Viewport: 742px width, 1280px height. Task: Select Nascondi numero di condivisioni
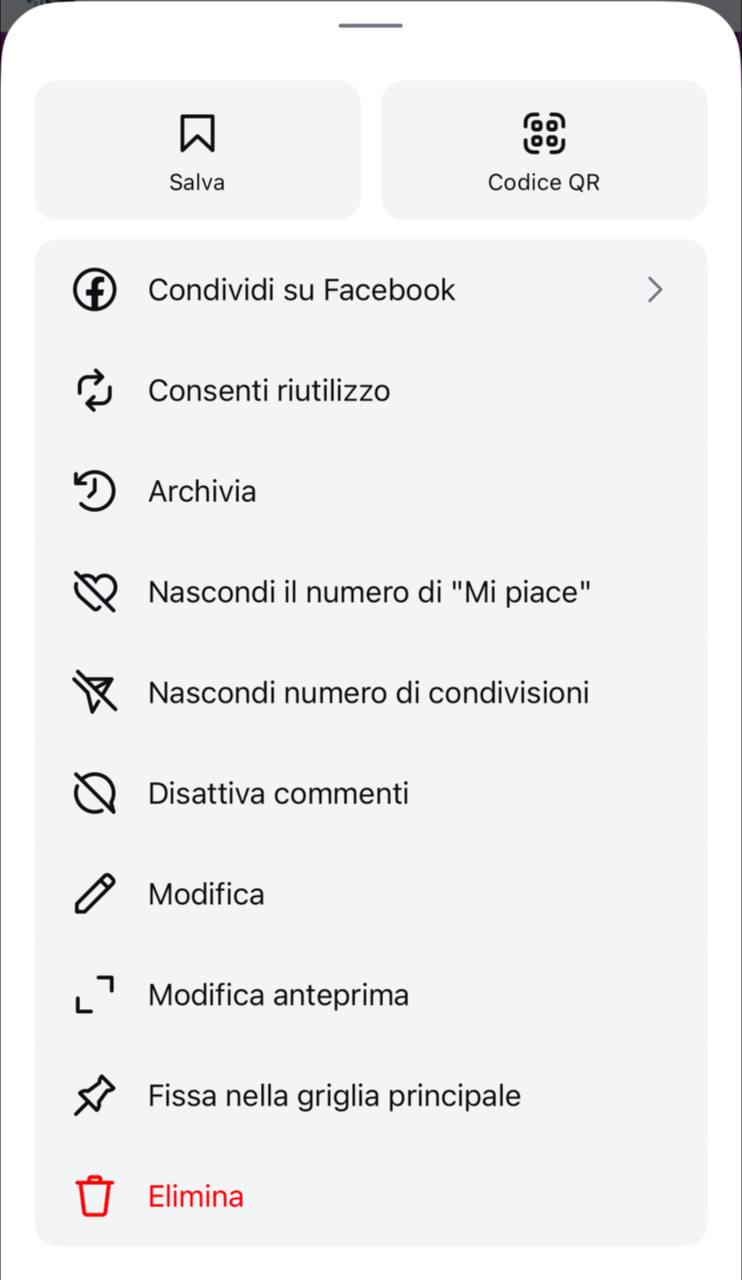point(371,693)
